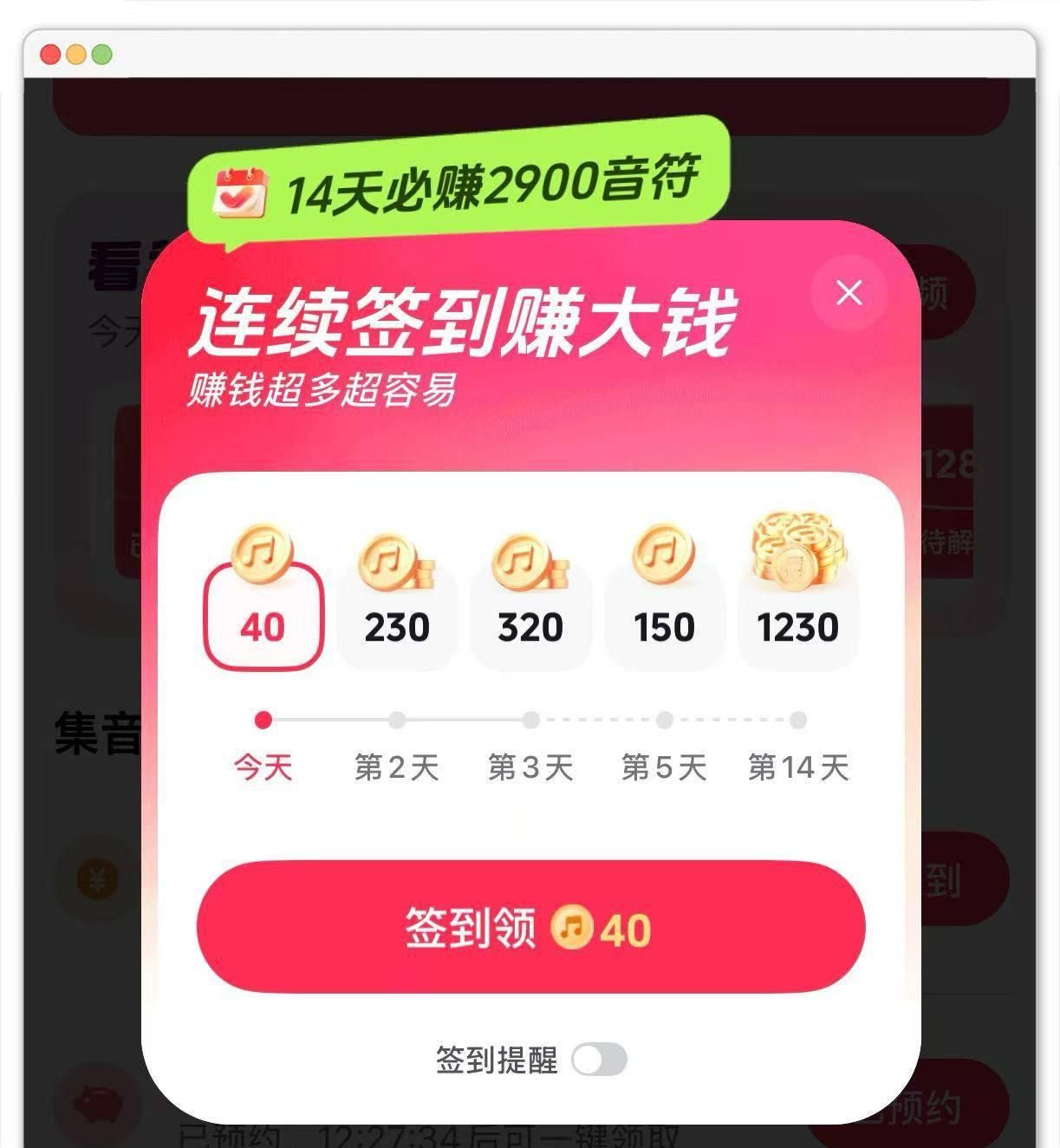Enable the 签到提醒 reminder switch
This screenshot has width=1060, height=1148.
click(x=599, y=1060)
